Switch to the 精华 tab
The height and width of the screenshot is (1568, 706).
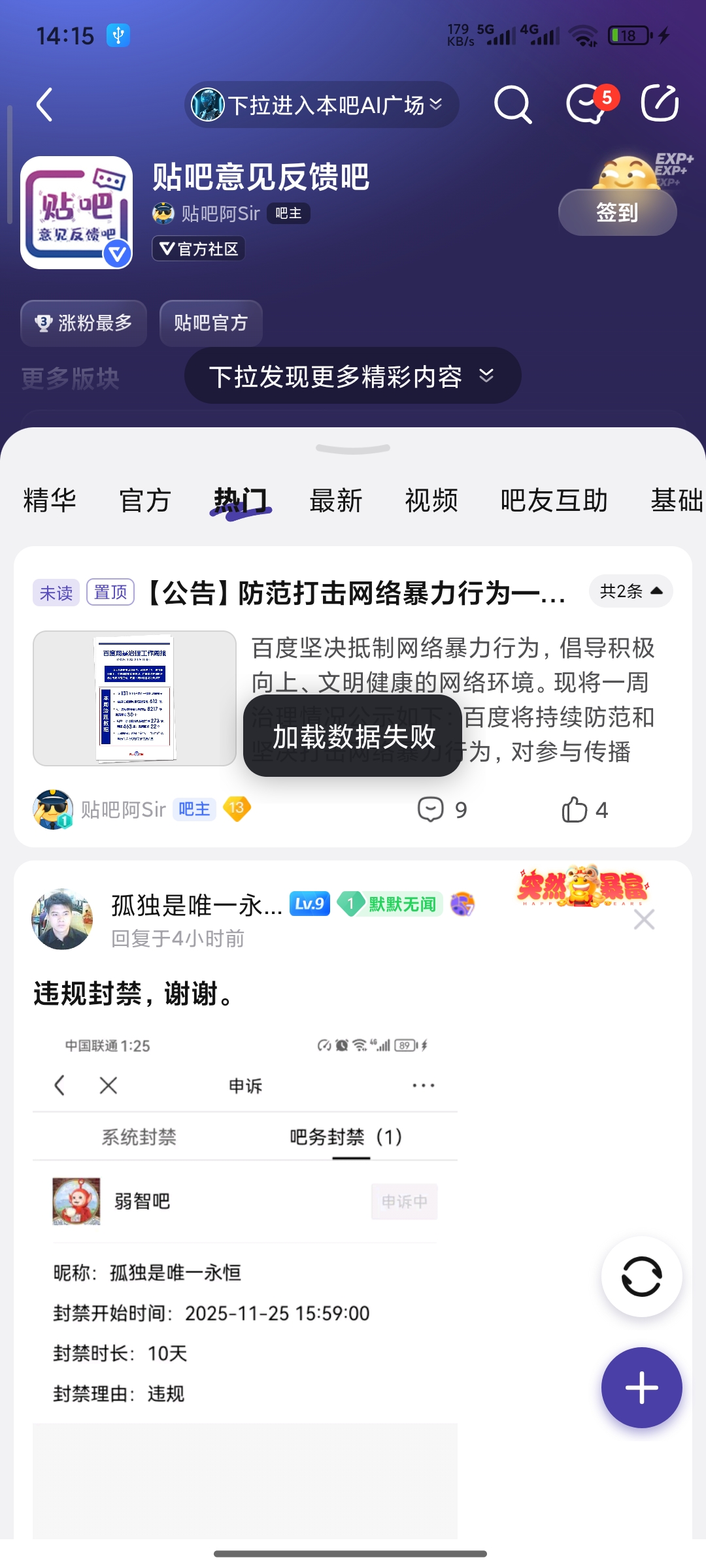[50, 500]
